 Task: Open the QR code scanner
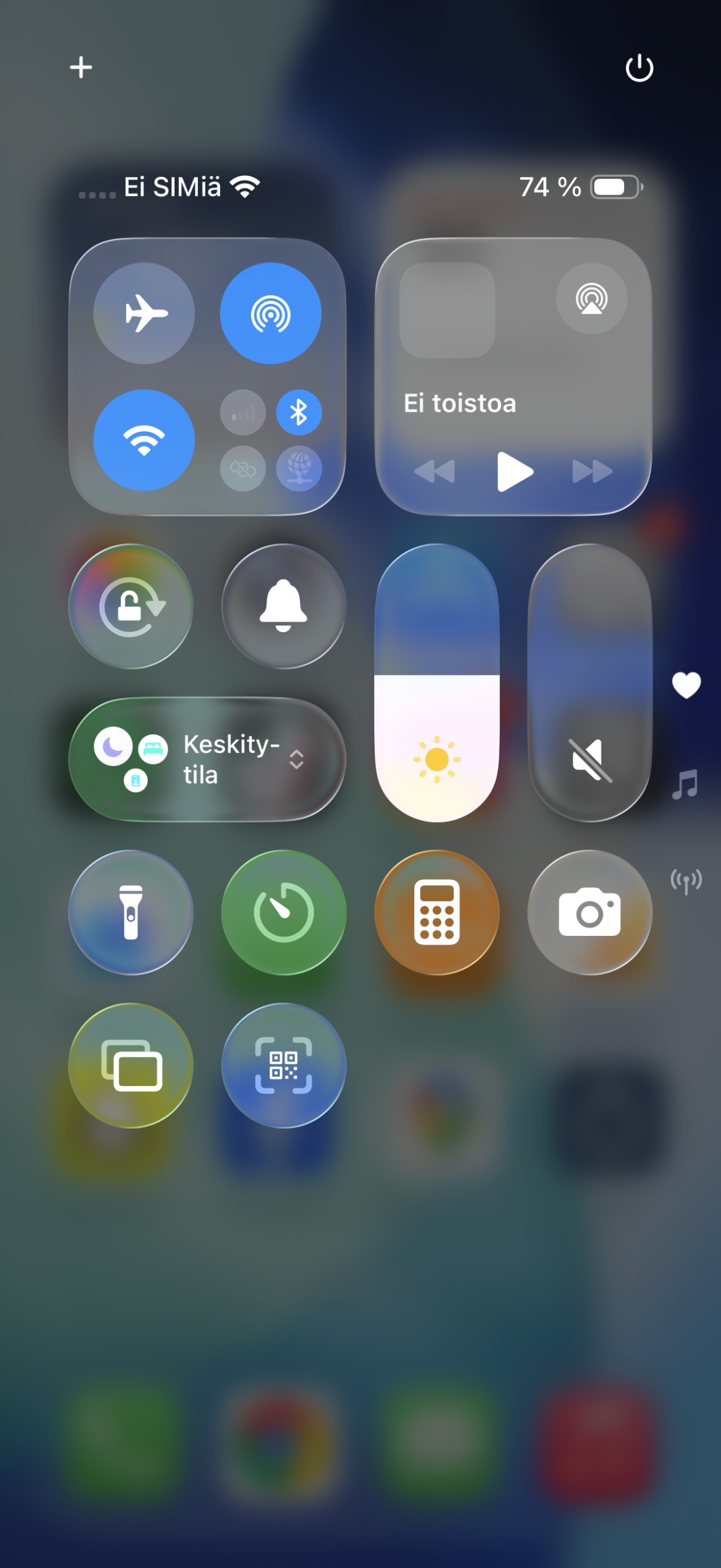(283, 1065)
